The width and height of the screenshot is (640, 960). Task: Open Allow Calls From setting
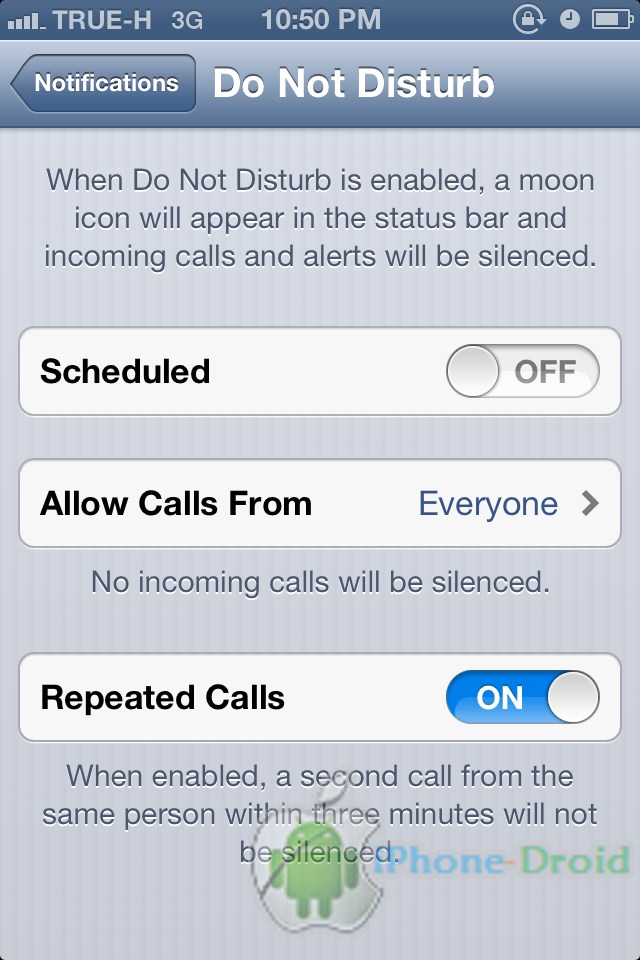tap(320, 503)
